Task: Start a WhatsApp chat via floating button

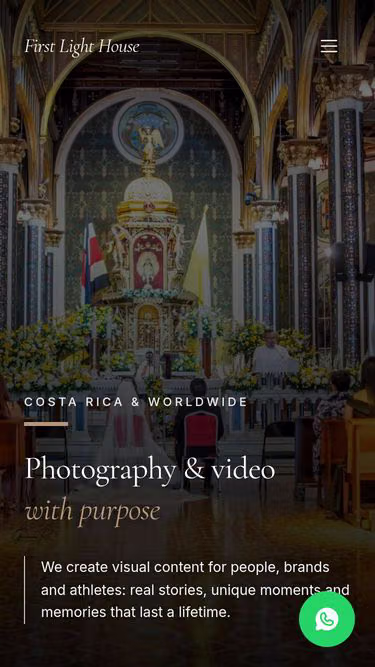Action: point(327,619)
